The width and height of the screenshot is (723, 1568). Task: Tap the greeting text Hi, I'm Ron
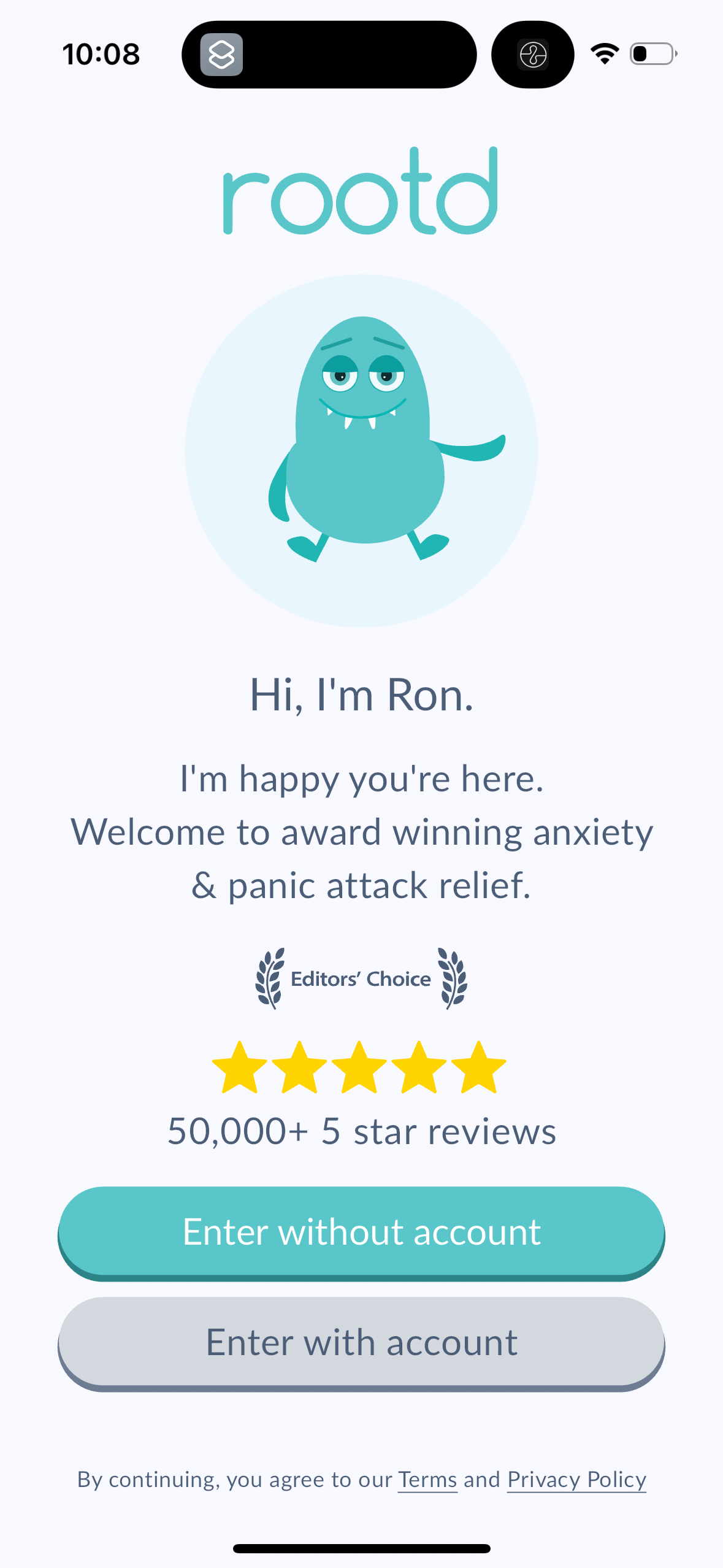click(x=361, y=695)
